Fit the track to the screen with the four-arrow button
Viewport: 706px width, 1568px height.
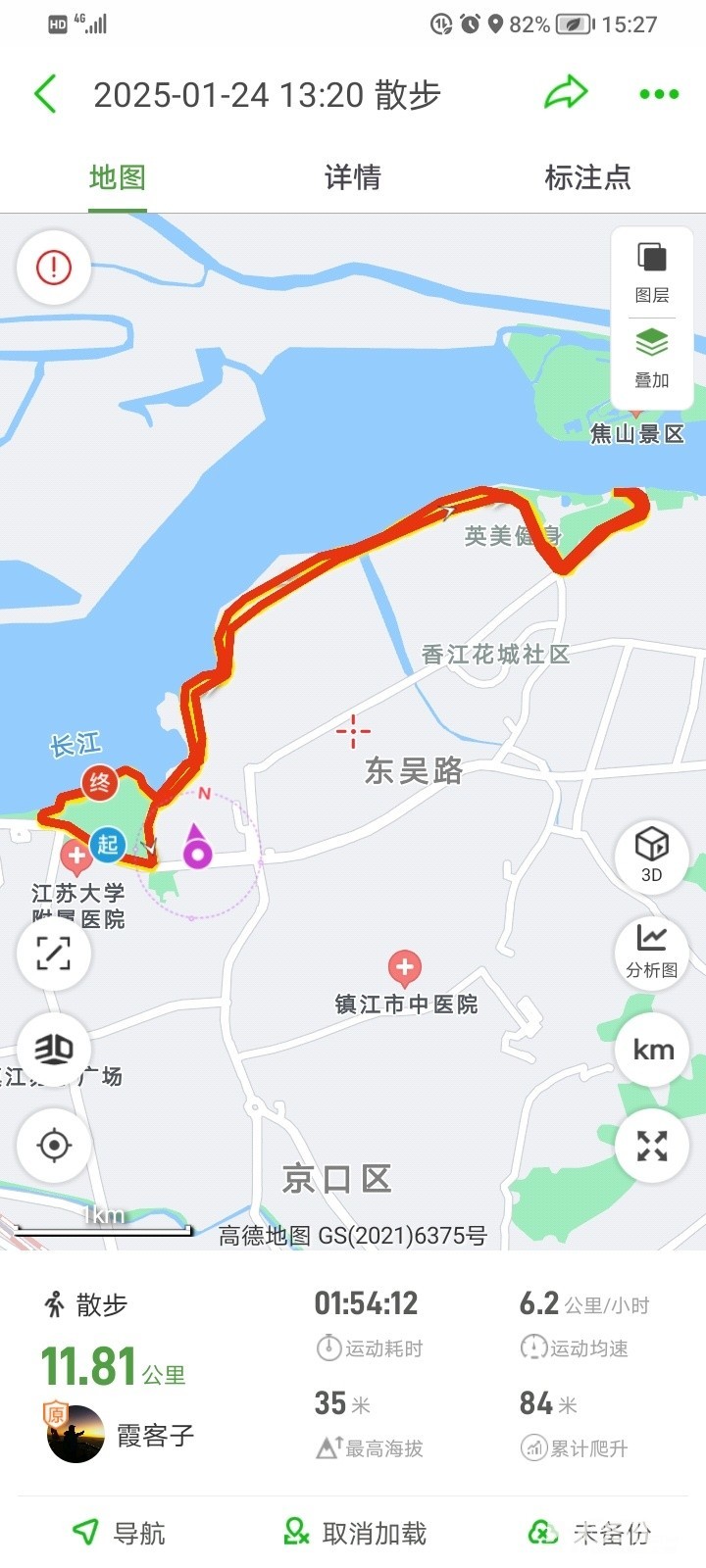(652, 1146)
